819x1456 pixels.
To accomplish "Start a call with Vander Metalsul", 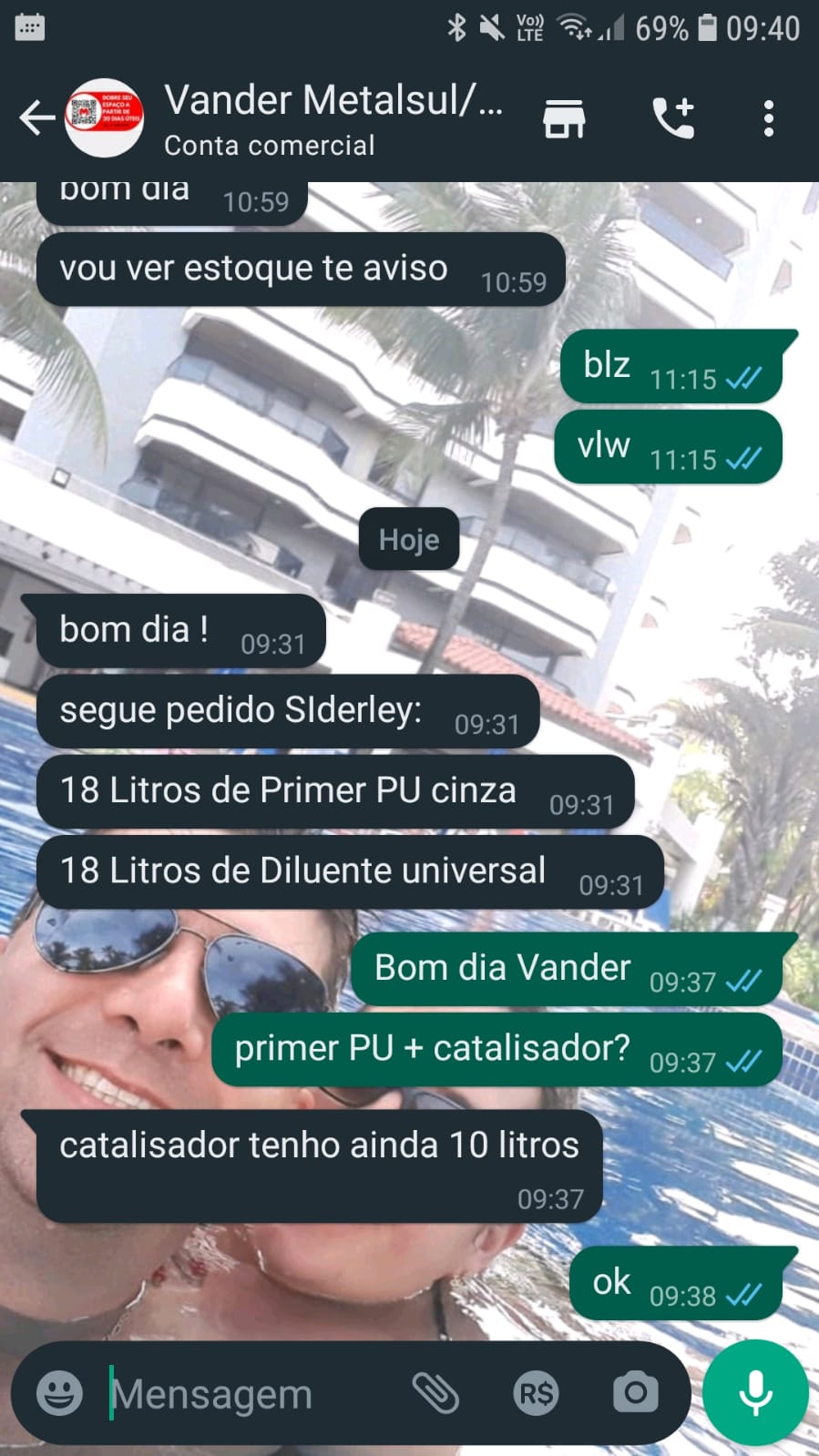I will (673, 118).
